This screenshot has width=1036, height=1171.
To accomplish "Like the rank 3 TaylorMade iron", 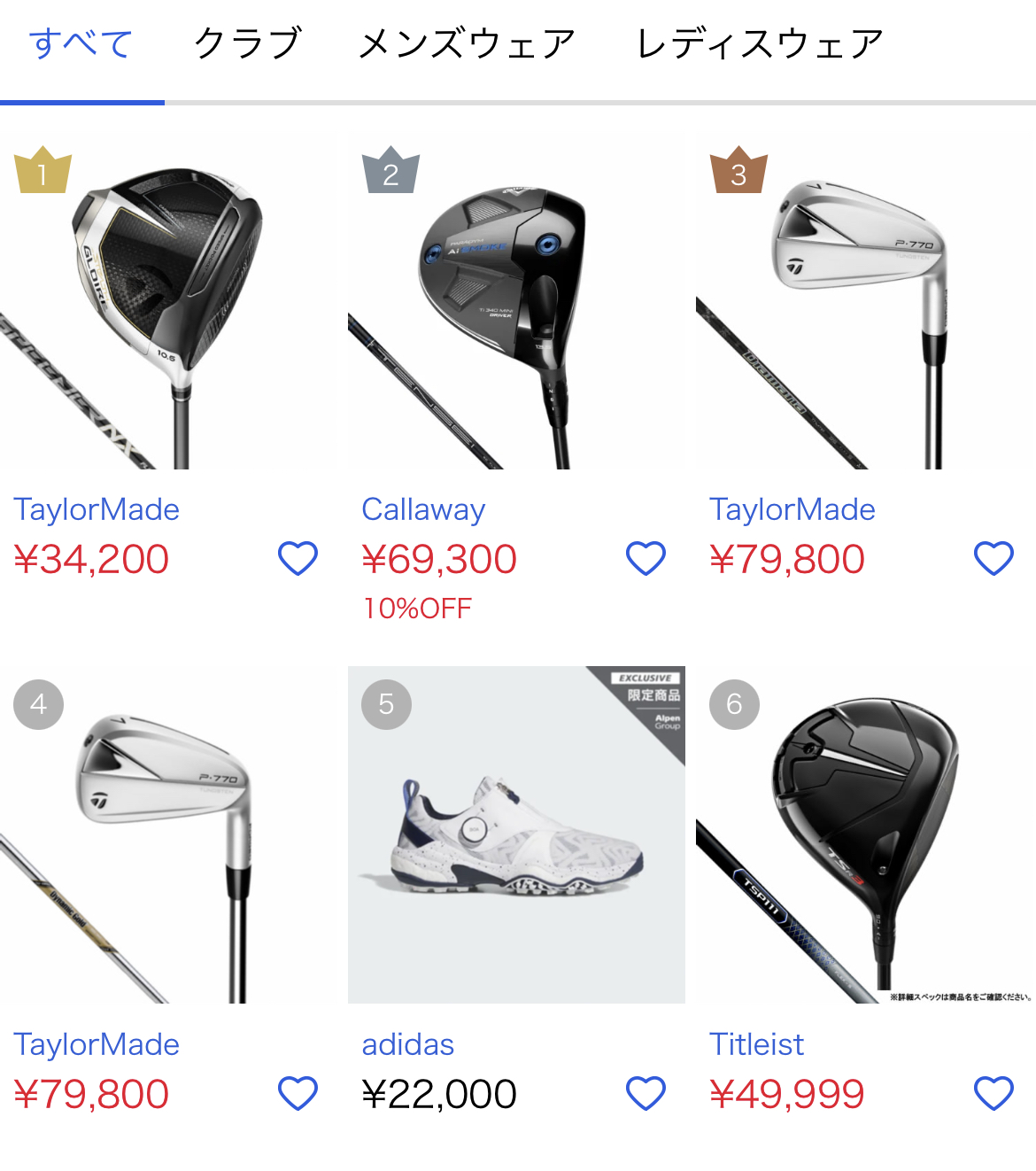I will tap(993, 558).
